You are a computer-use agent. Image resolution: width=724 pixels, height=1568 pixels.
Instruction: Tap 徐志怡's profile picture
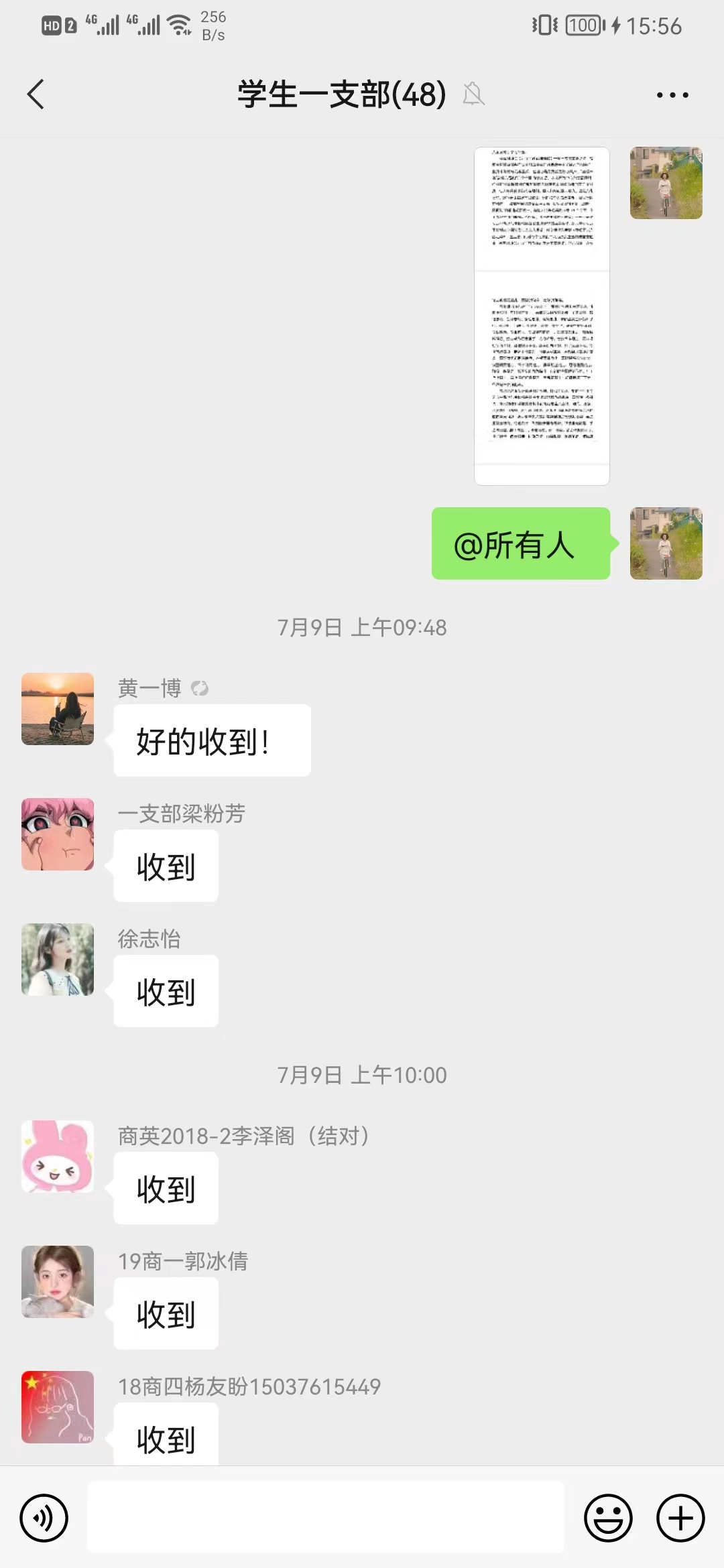click(58, 960)
